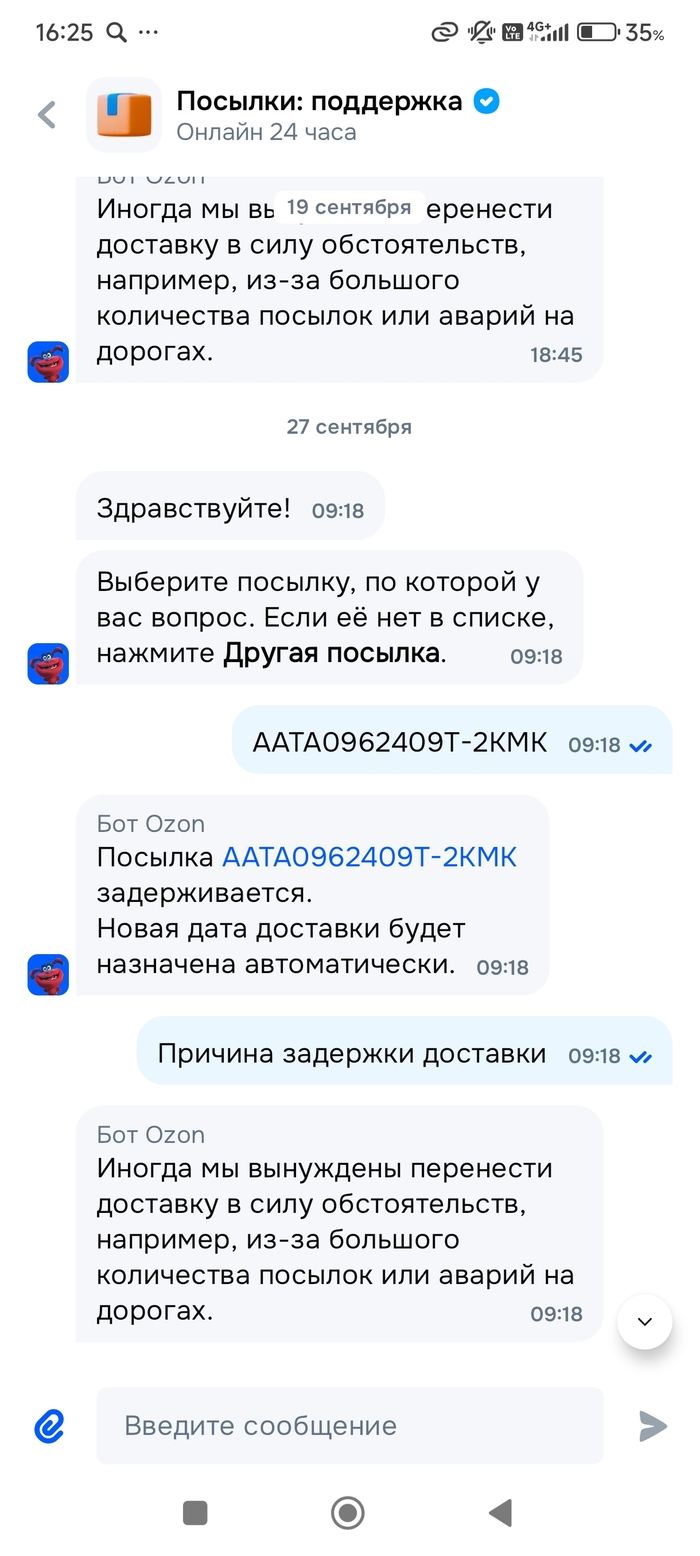Jump to latest message with down chevron

click(x=645, y=1322)
